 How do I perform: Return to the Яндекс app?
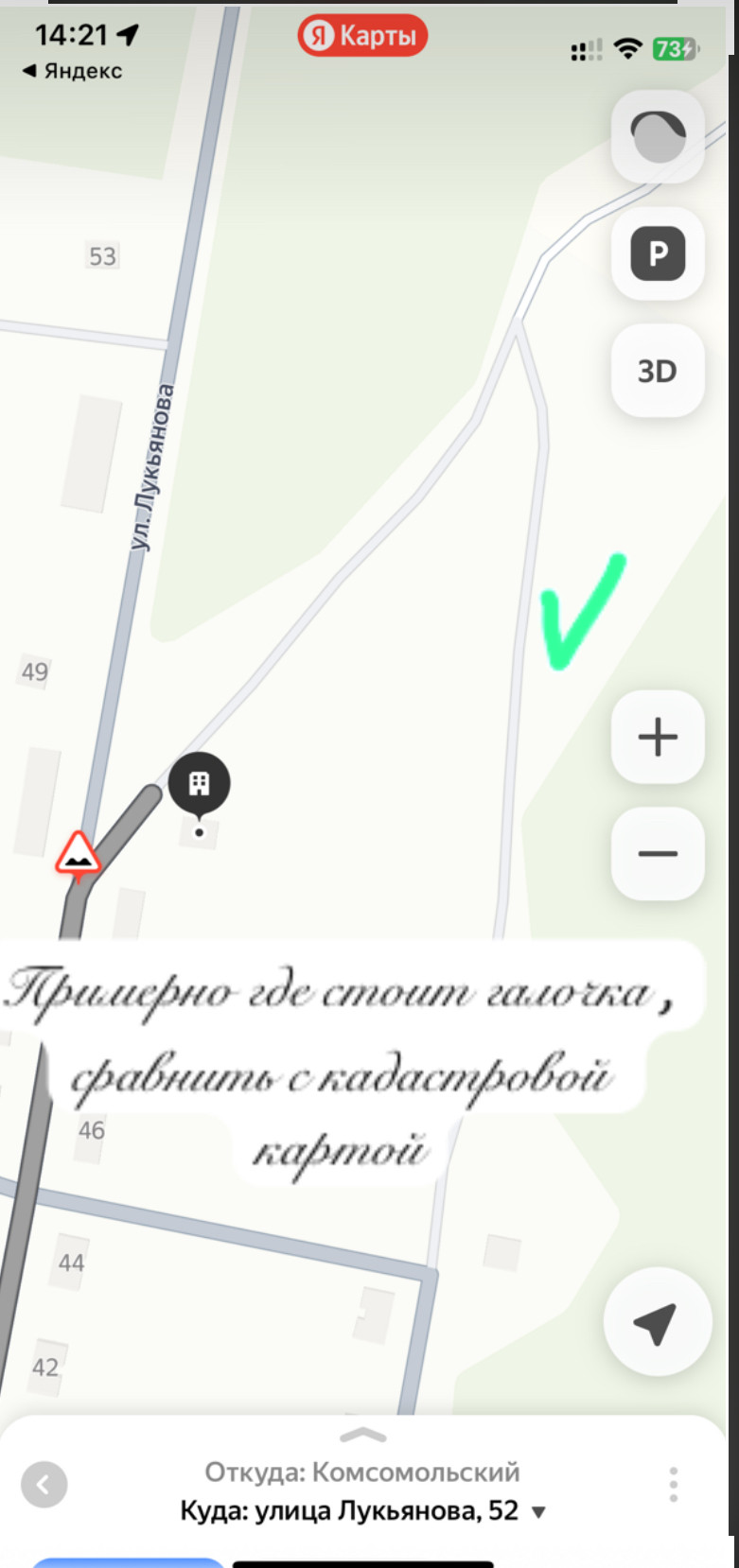click(x=72, y=71)
